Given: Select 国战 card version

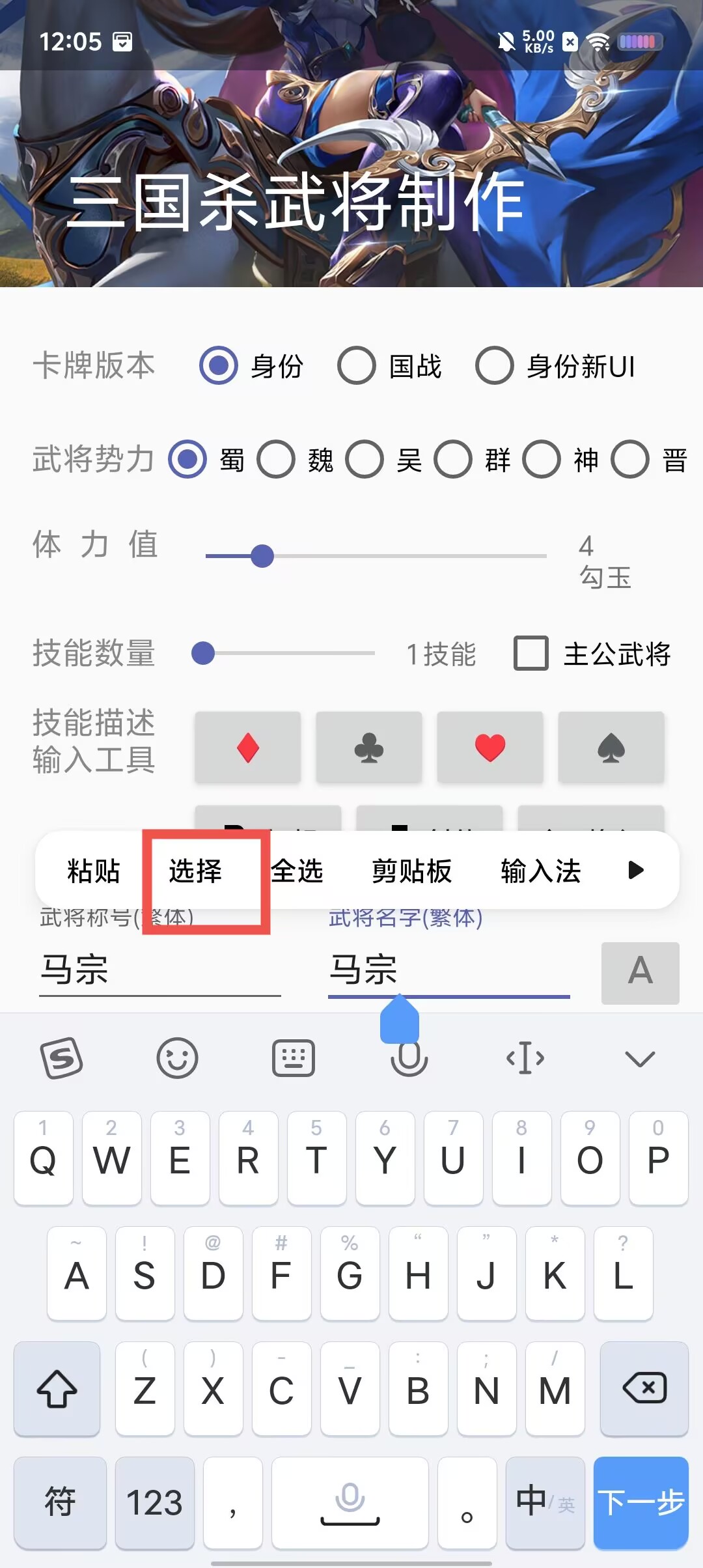Looking at the screenshot, I should click(357, 366).
